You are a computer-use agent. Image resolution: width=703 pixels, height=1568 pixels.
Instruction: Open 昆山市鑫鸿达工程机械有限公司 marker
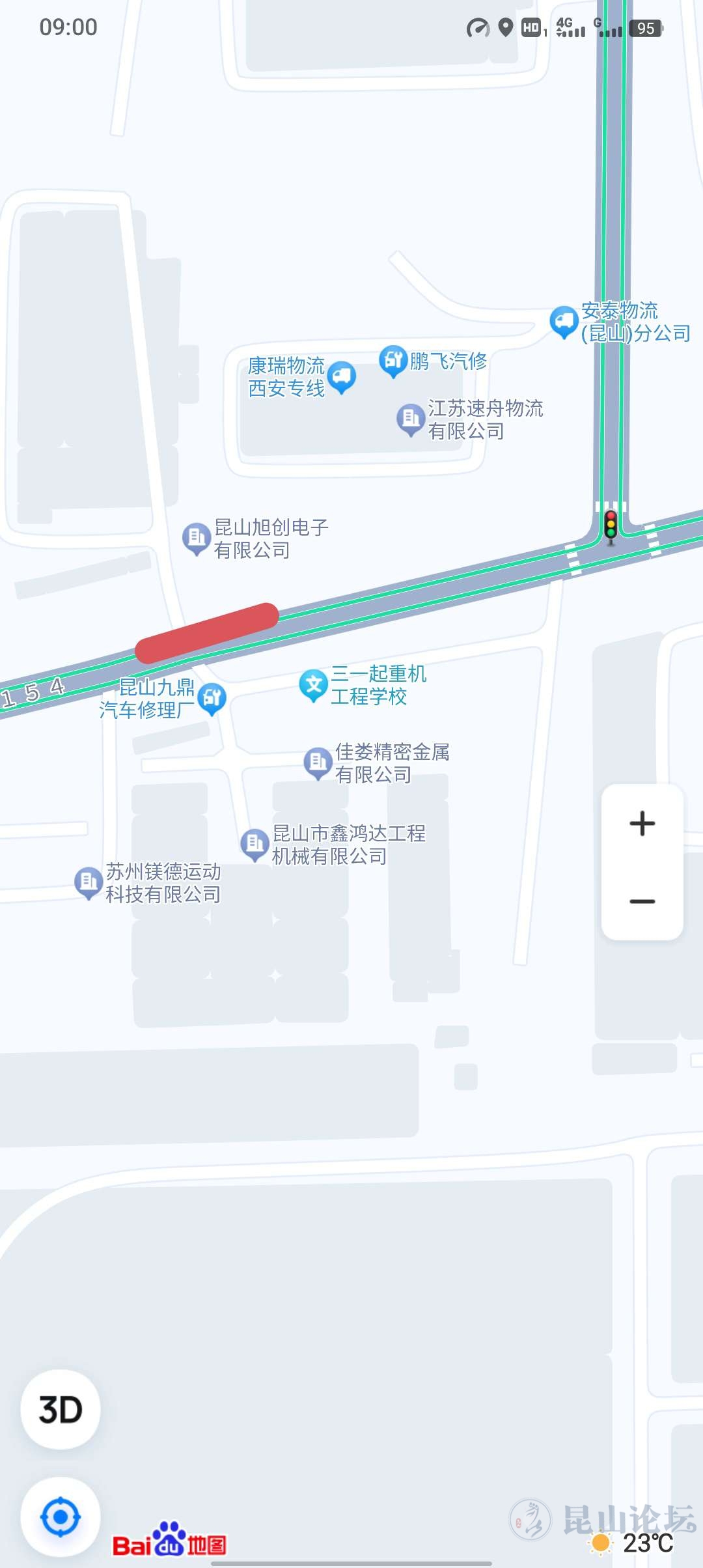[255, 845]
